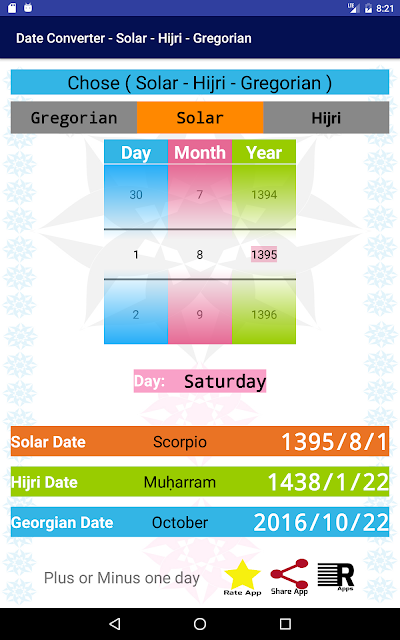Select year 1396 in the Year wheel
Viewport: 400px width, 640px height.
[x=264, y=315]
